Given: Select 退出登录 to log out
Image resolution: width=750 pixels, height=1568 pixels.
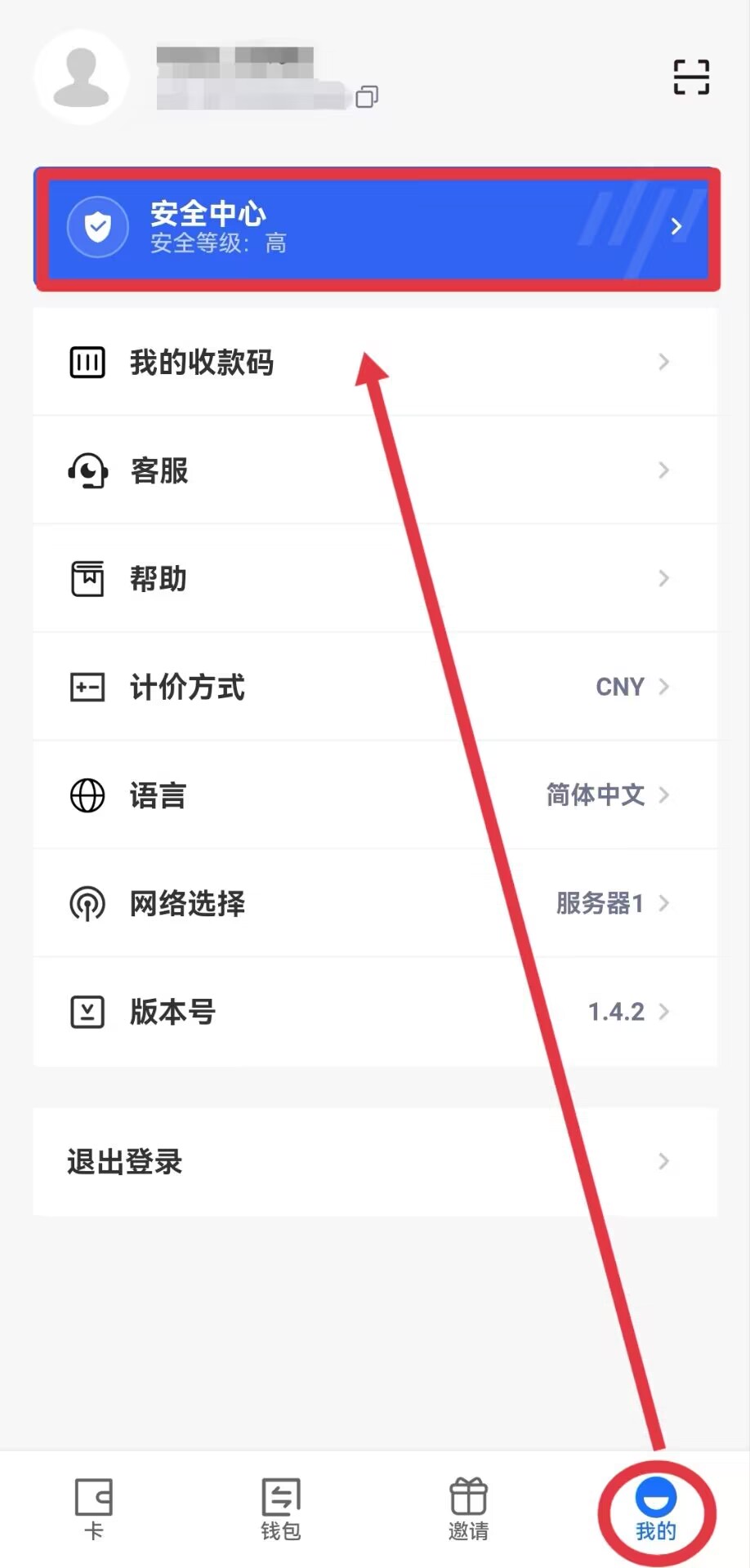Looking at the screenshot, I should 374,1161.
